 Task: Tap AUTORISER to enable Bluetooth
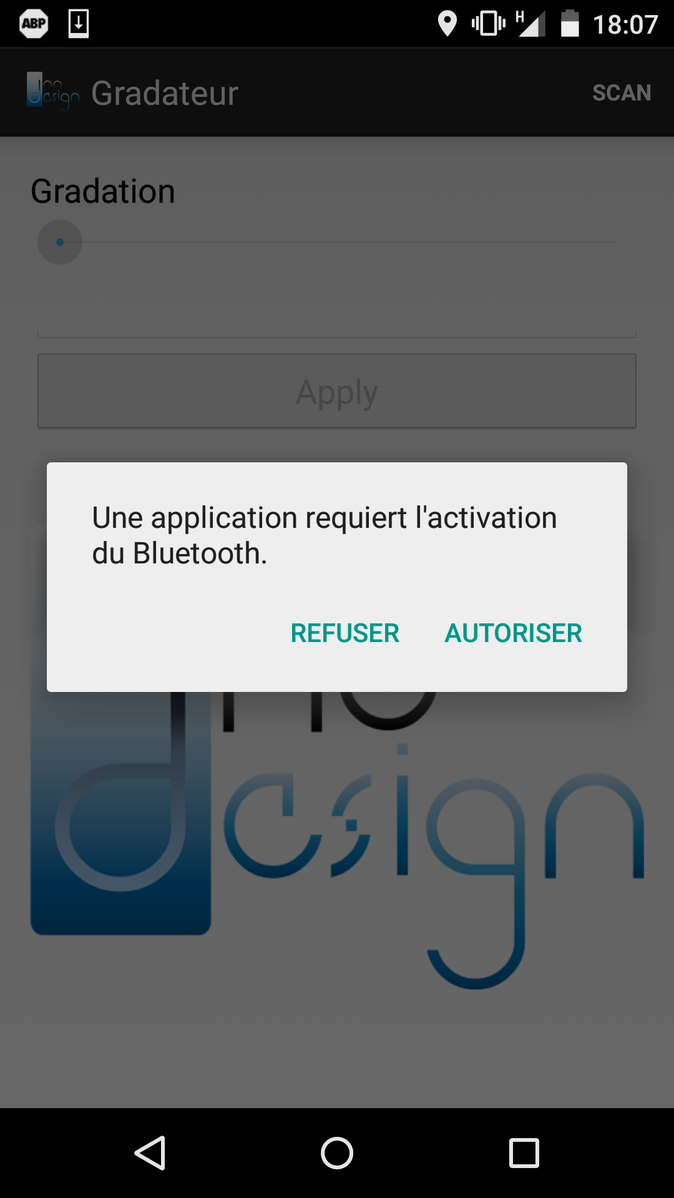point(513,633)
